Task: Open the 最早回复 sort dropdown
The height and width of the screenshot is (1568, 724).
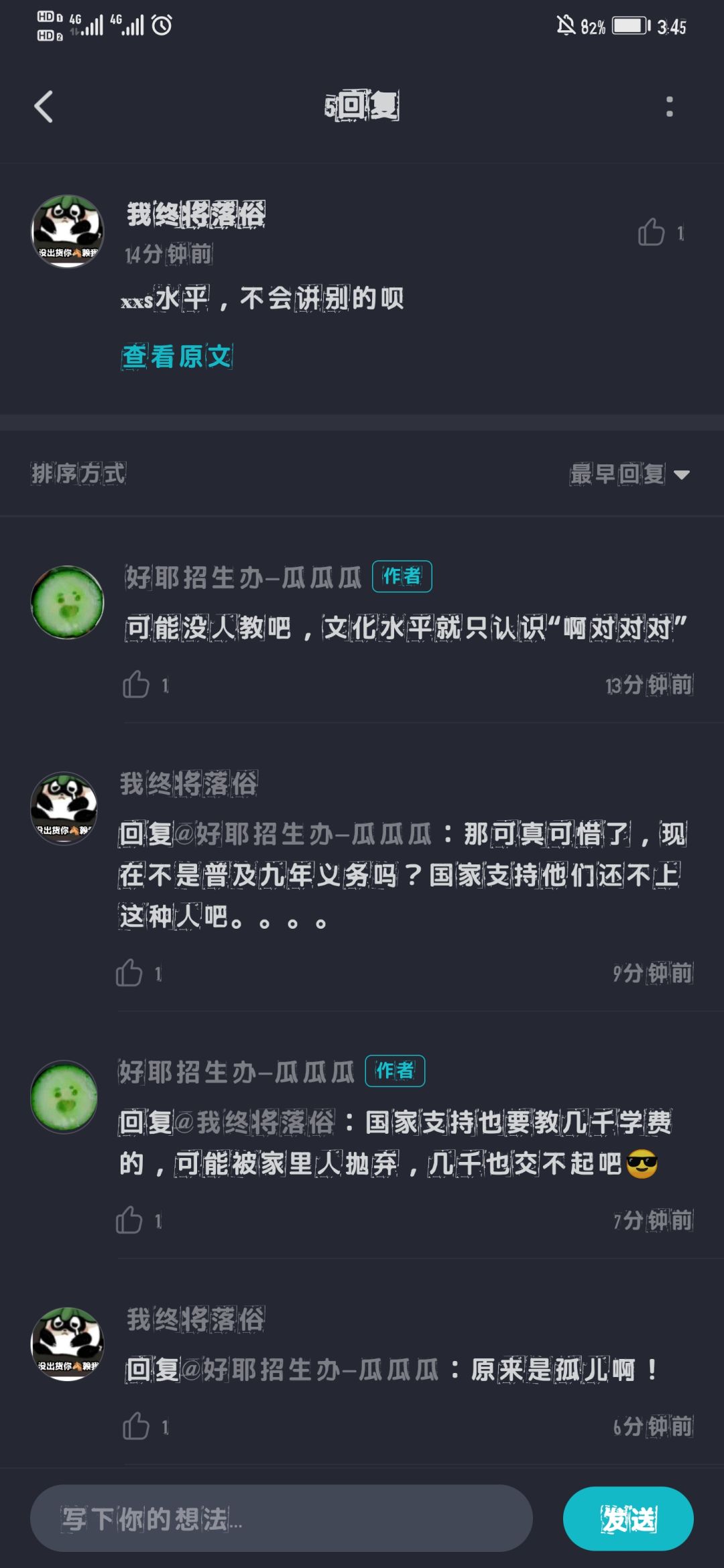Action: click(x=629, y=474)
